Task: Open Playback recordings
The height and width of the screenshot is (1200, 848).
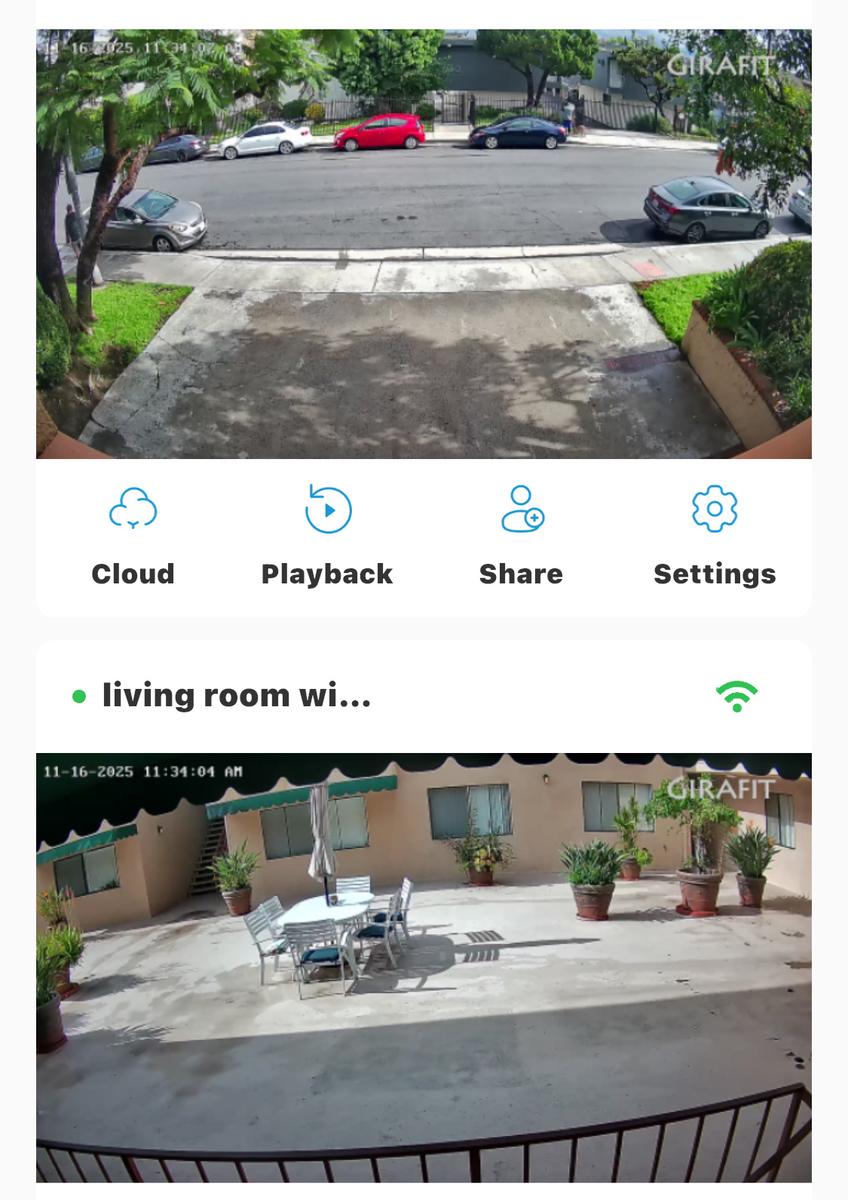Action: click(x=327, y=535)
